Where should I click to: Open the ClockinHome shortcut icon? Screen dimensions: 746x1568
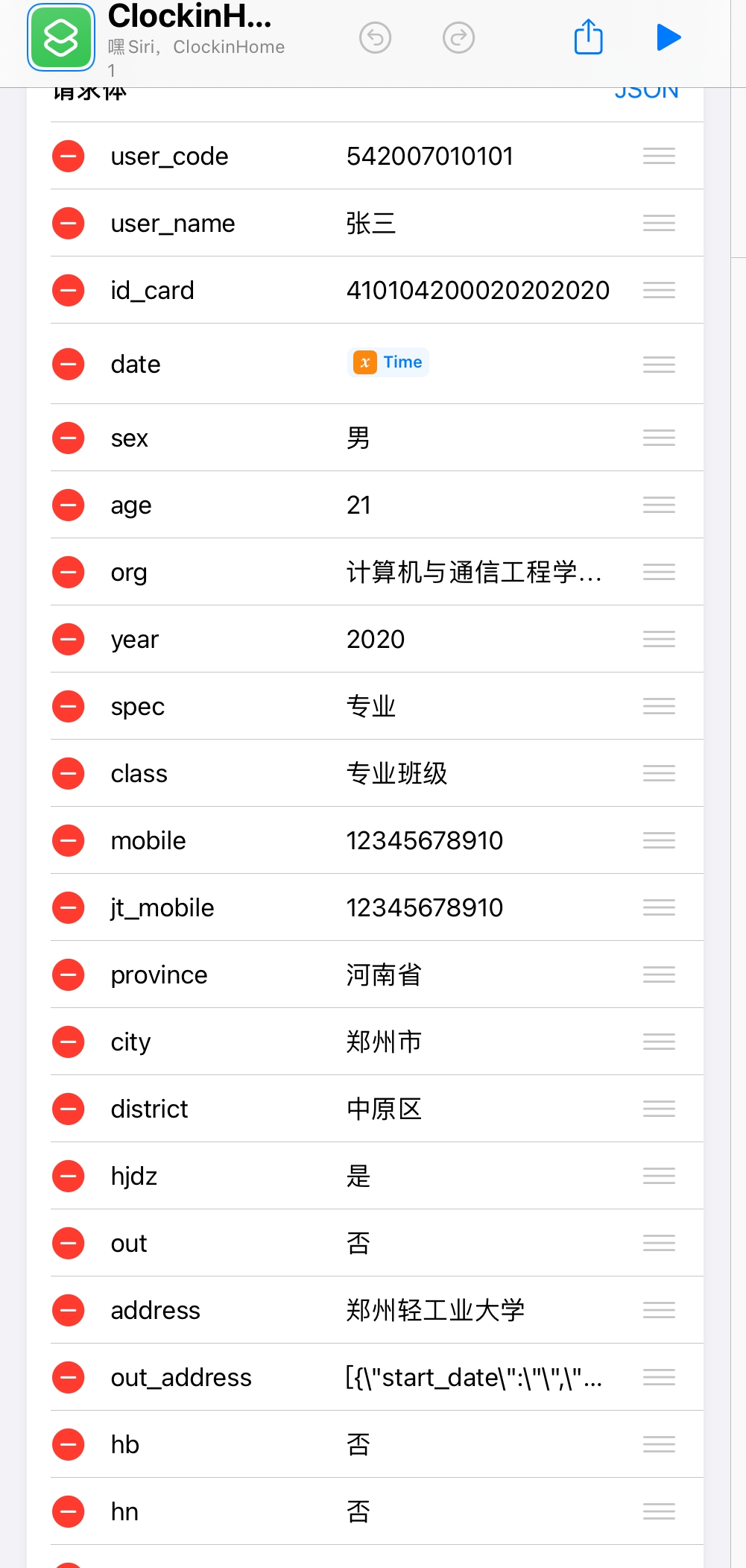61,37
